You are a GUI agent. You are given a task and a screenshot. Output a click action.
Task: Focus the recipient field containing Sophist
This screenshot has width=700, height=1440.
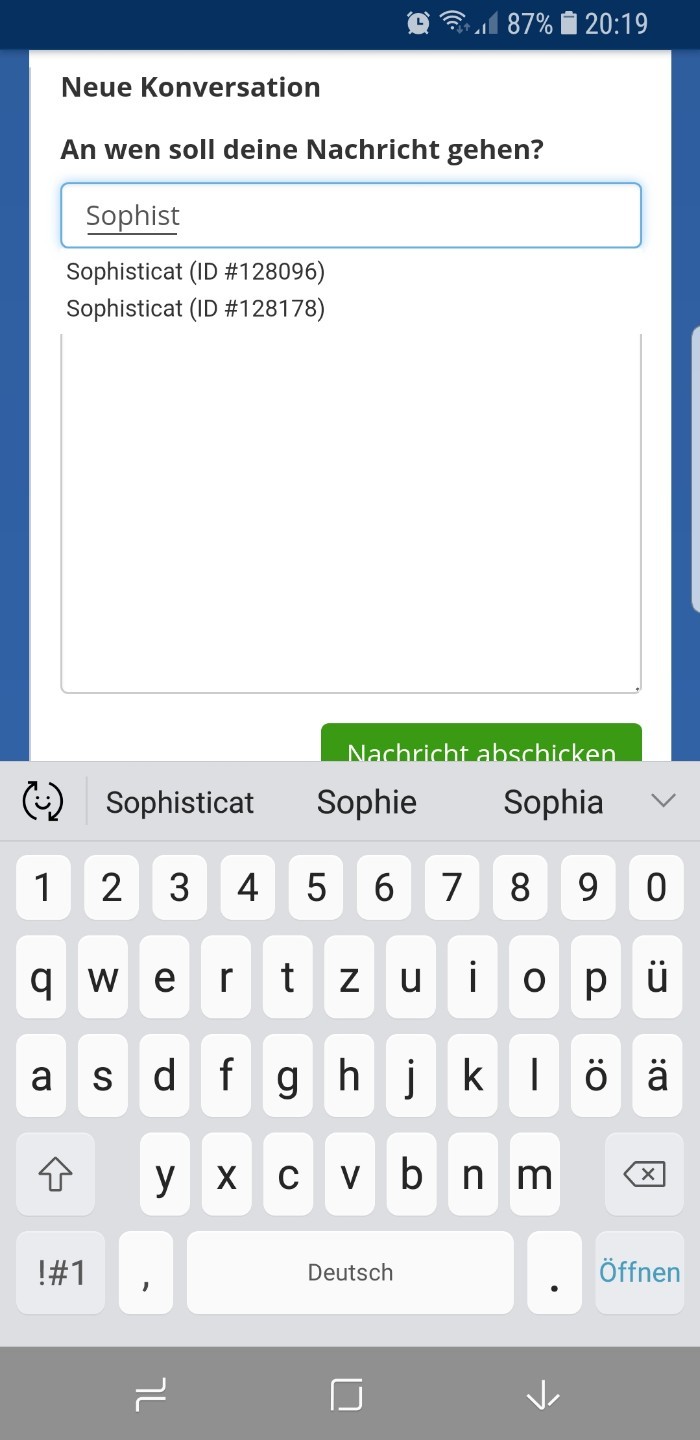[x=350, y=215]
